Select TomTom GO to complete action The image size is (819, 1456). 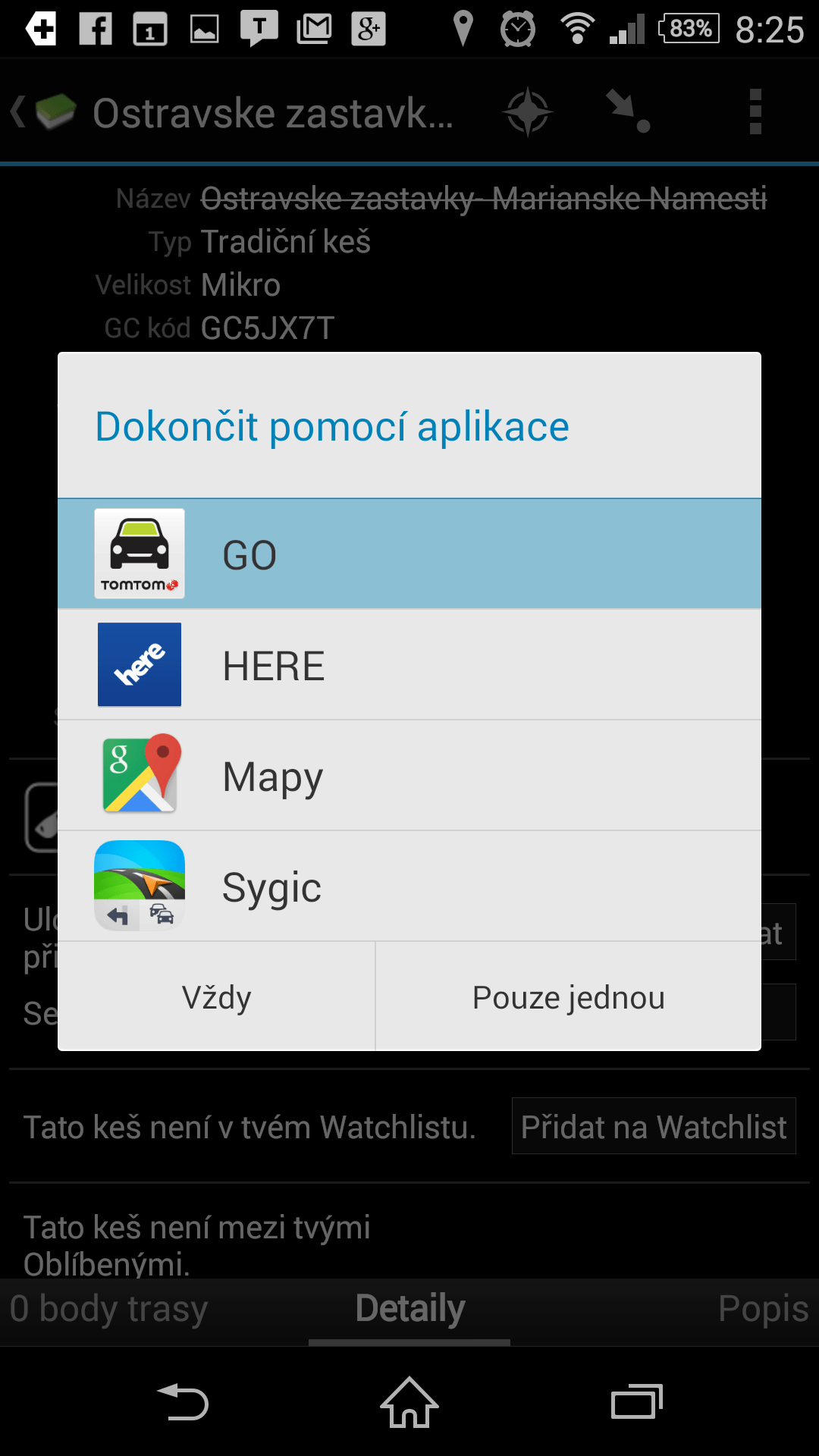pyautogui.click(x=409, y=554)
